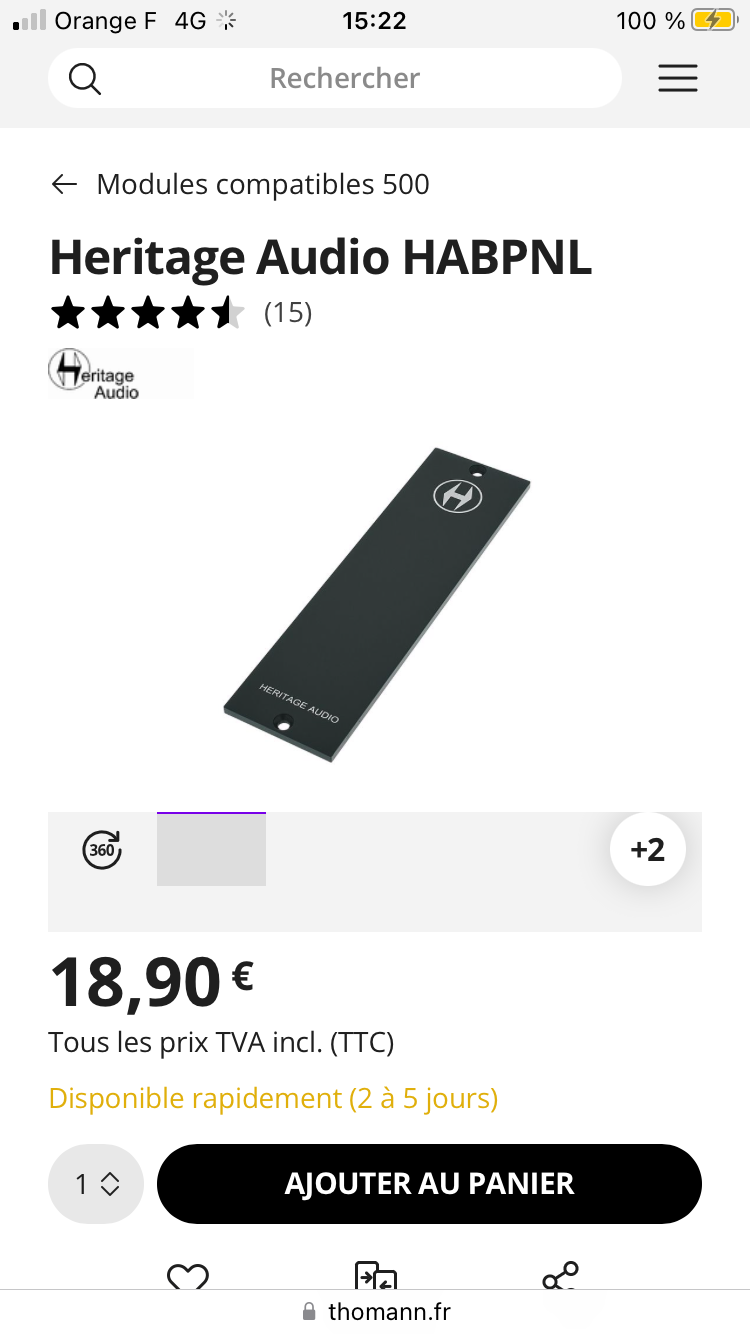750x1334 pixels.
Task: Open the hamburger menu
Action: click(x=677, y=78)
